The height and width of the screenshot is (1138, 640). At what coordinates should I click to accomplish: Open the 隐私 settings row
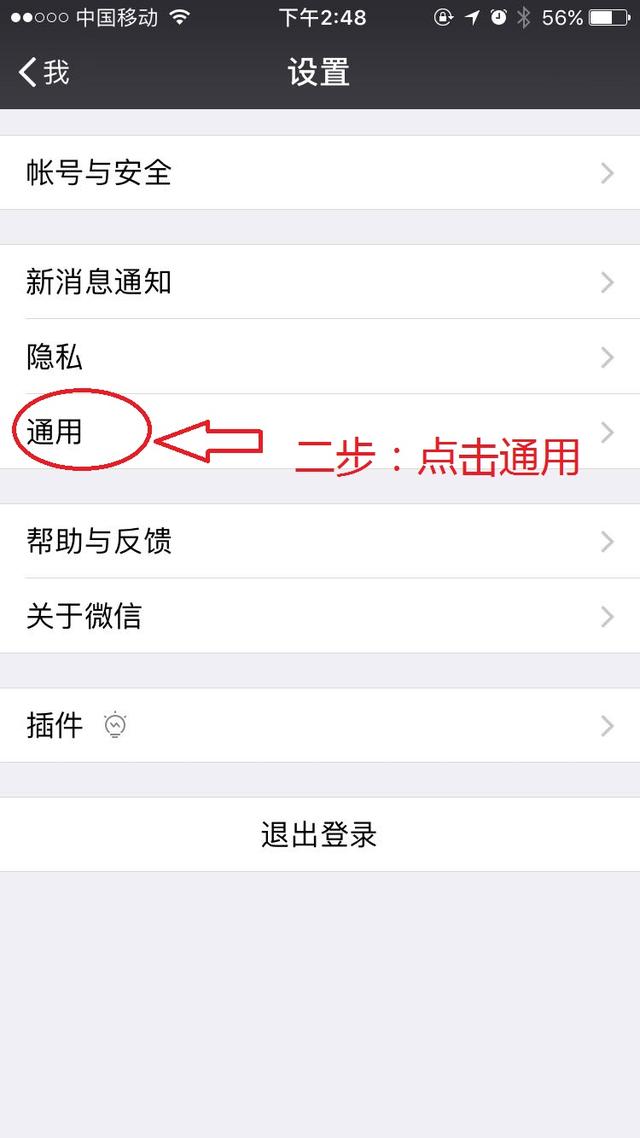click(320, 357)
